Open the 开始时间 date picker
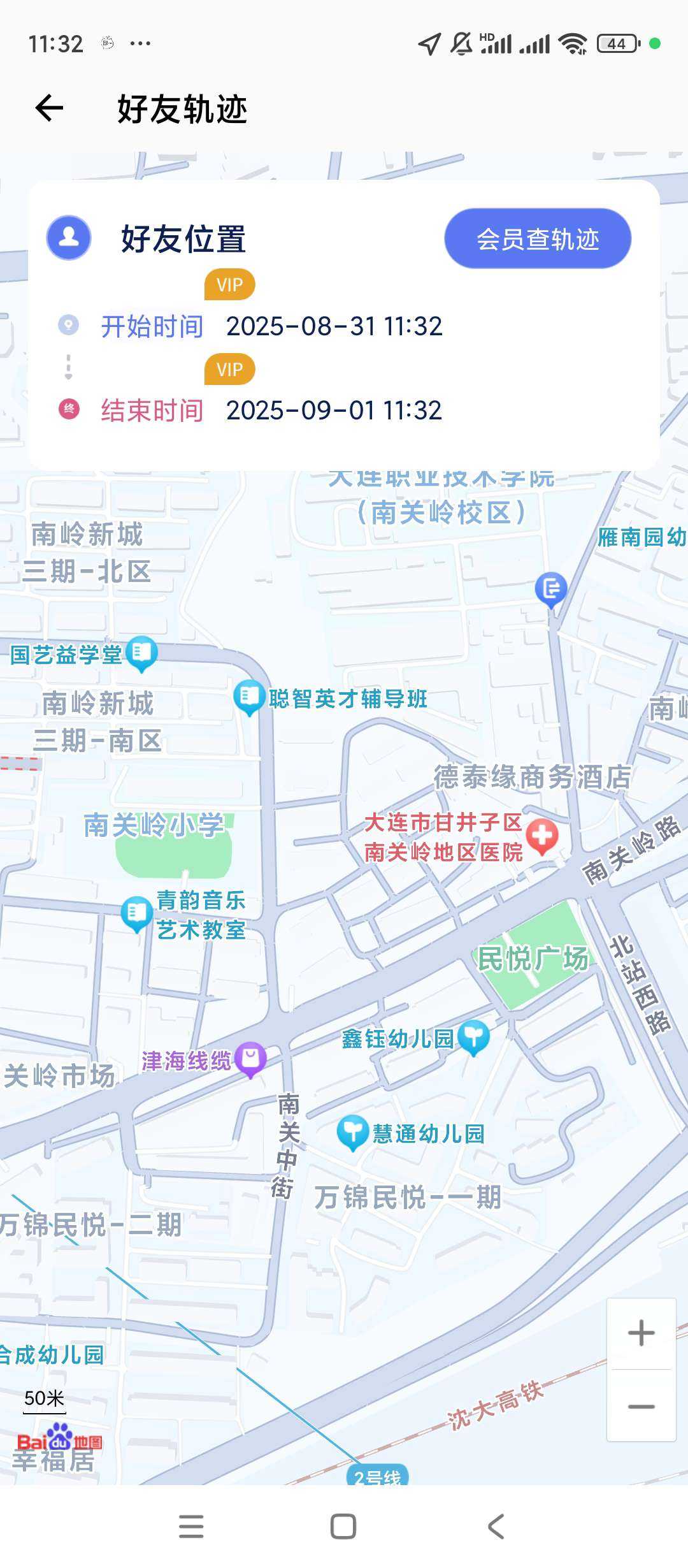 (x=333, y=326)
